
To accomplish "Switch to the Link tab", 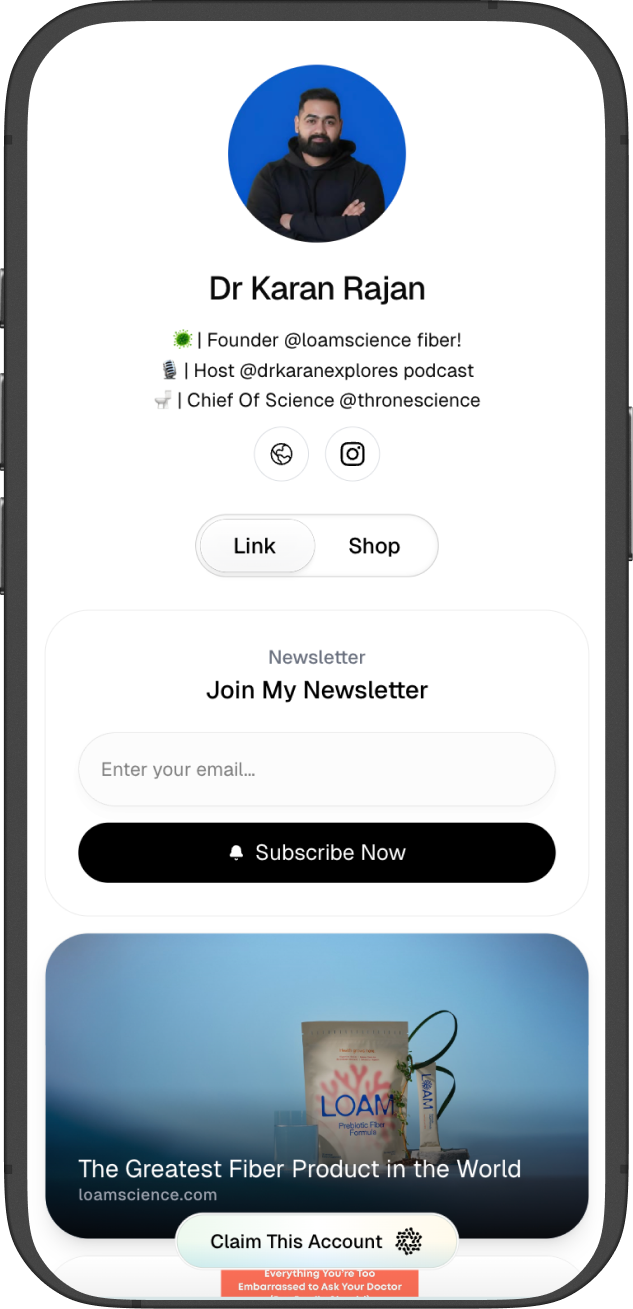I will [256, 546].
